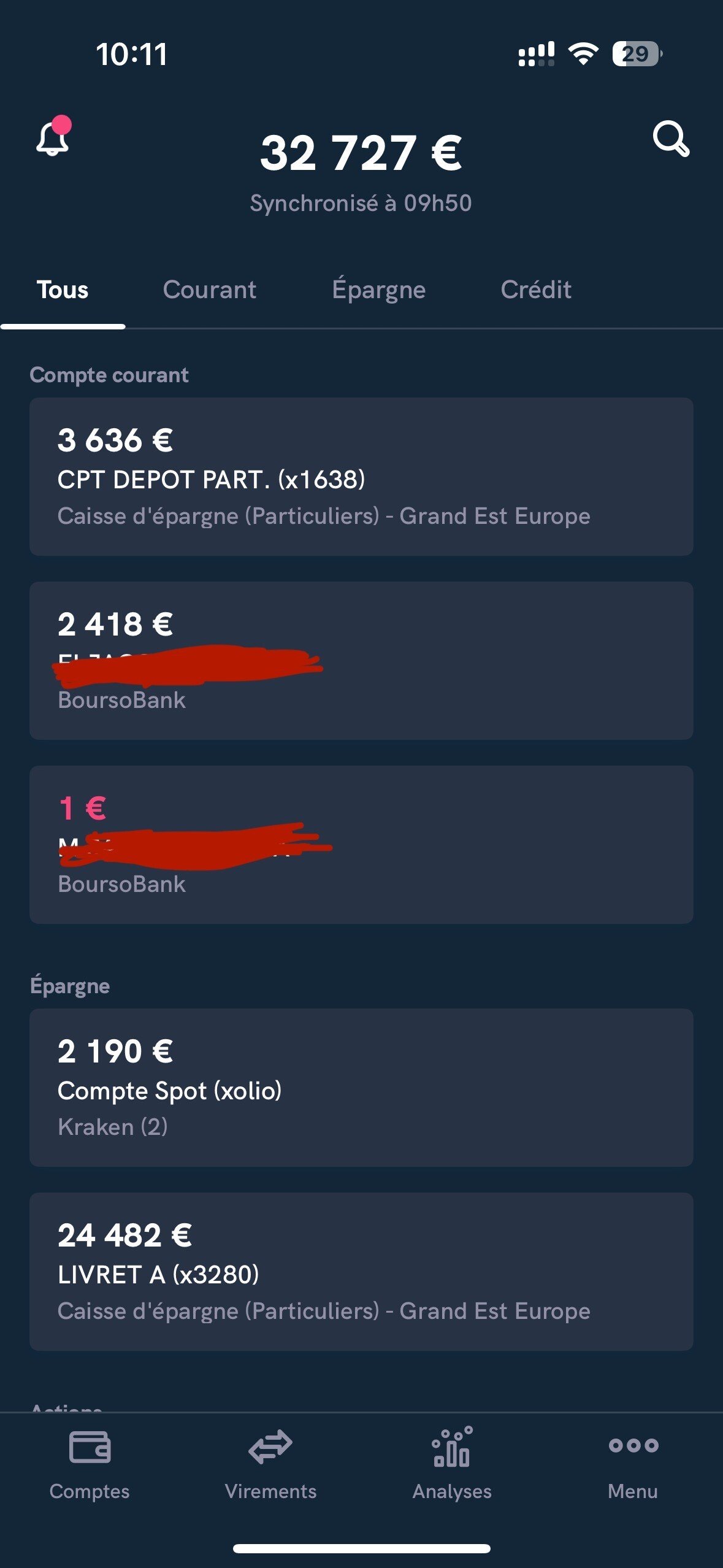Screen dimensions: 723x1568
Task: Open the notifications bell
Action: point(53,136)
